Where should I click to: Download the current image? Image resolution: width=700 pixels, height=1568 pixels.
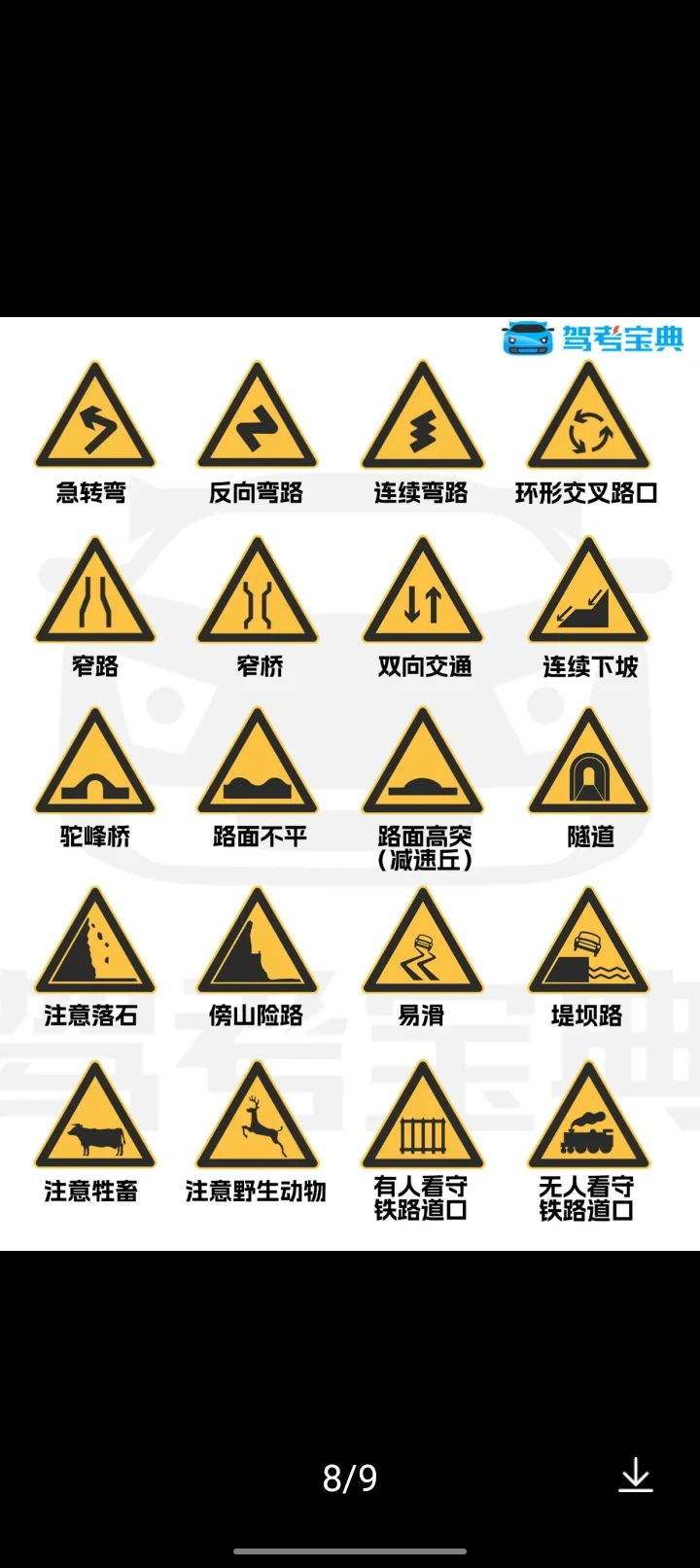click(x=636, y=1475)
